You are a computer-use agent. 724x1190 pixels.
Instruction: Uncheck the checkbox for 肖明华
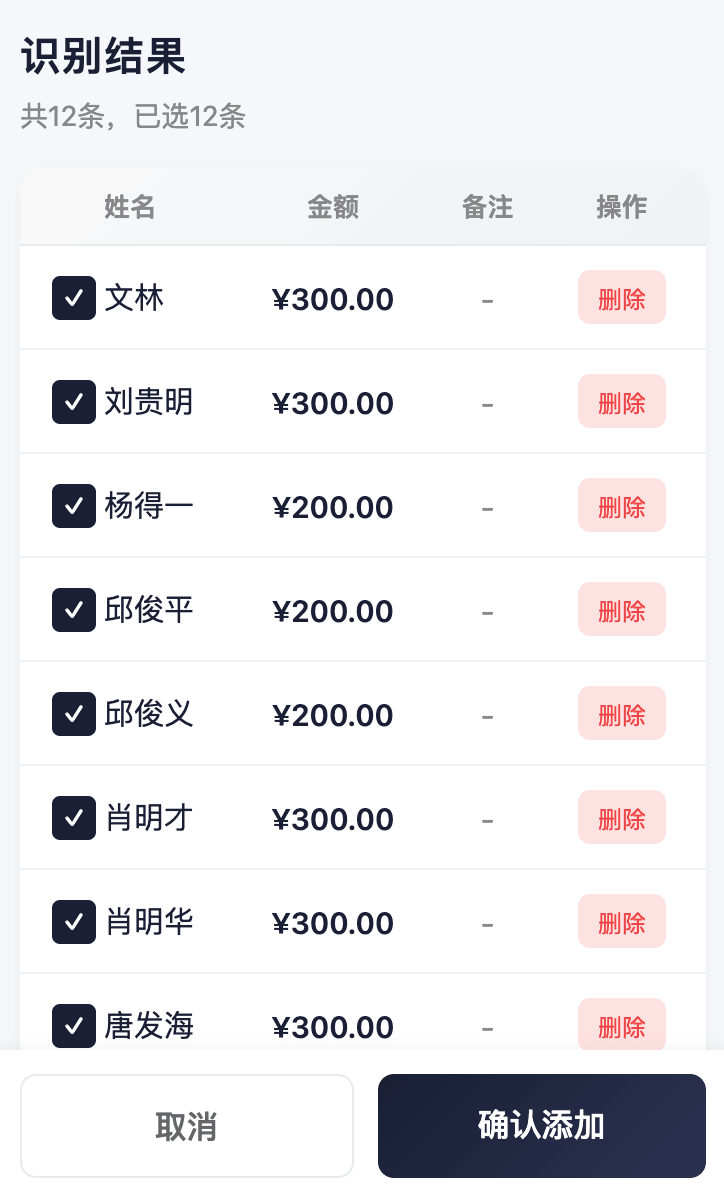[x=74, y=921]
